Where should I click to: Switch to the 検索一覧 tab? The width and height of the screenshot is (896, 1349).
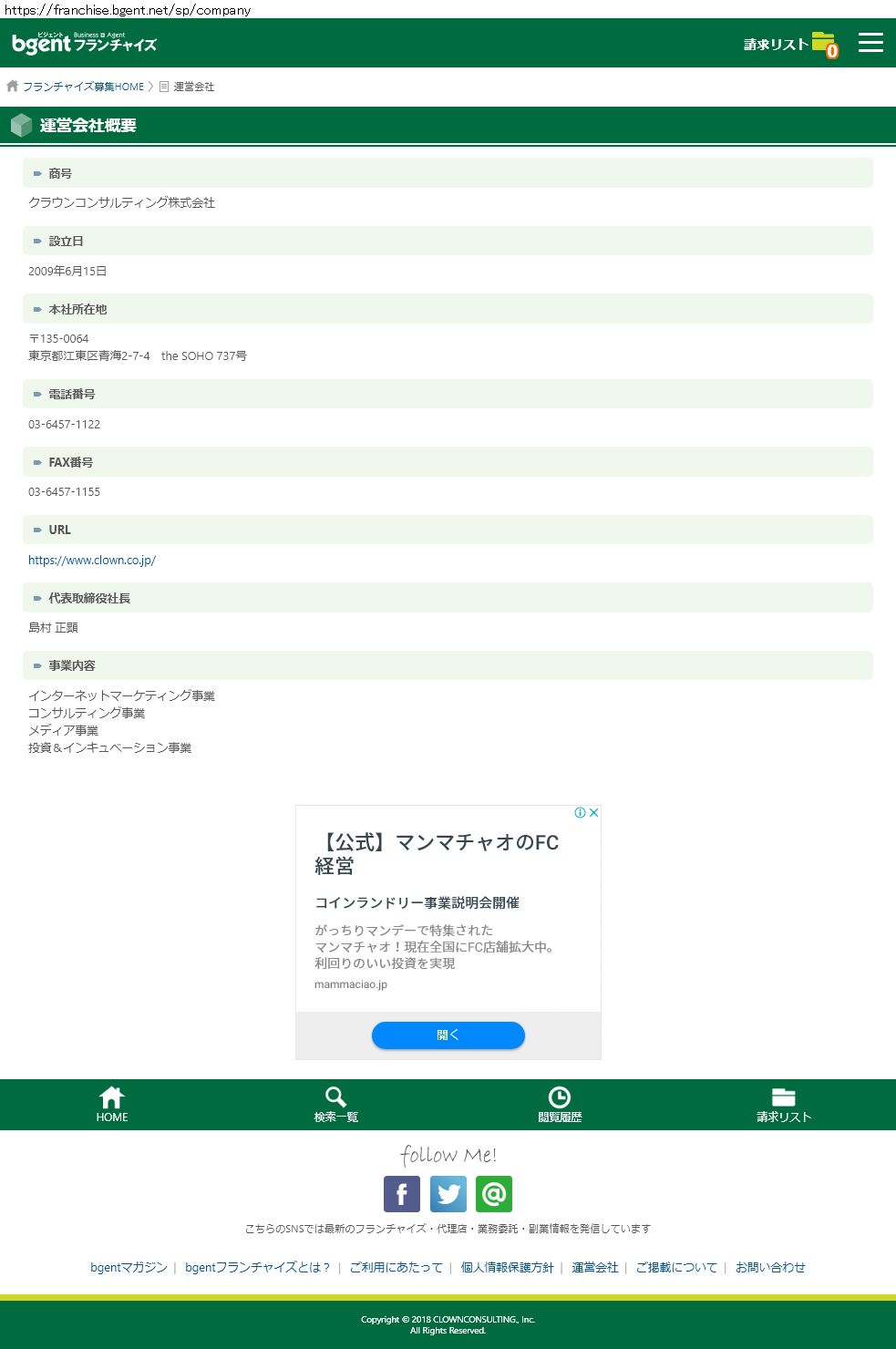(336, 1105)
